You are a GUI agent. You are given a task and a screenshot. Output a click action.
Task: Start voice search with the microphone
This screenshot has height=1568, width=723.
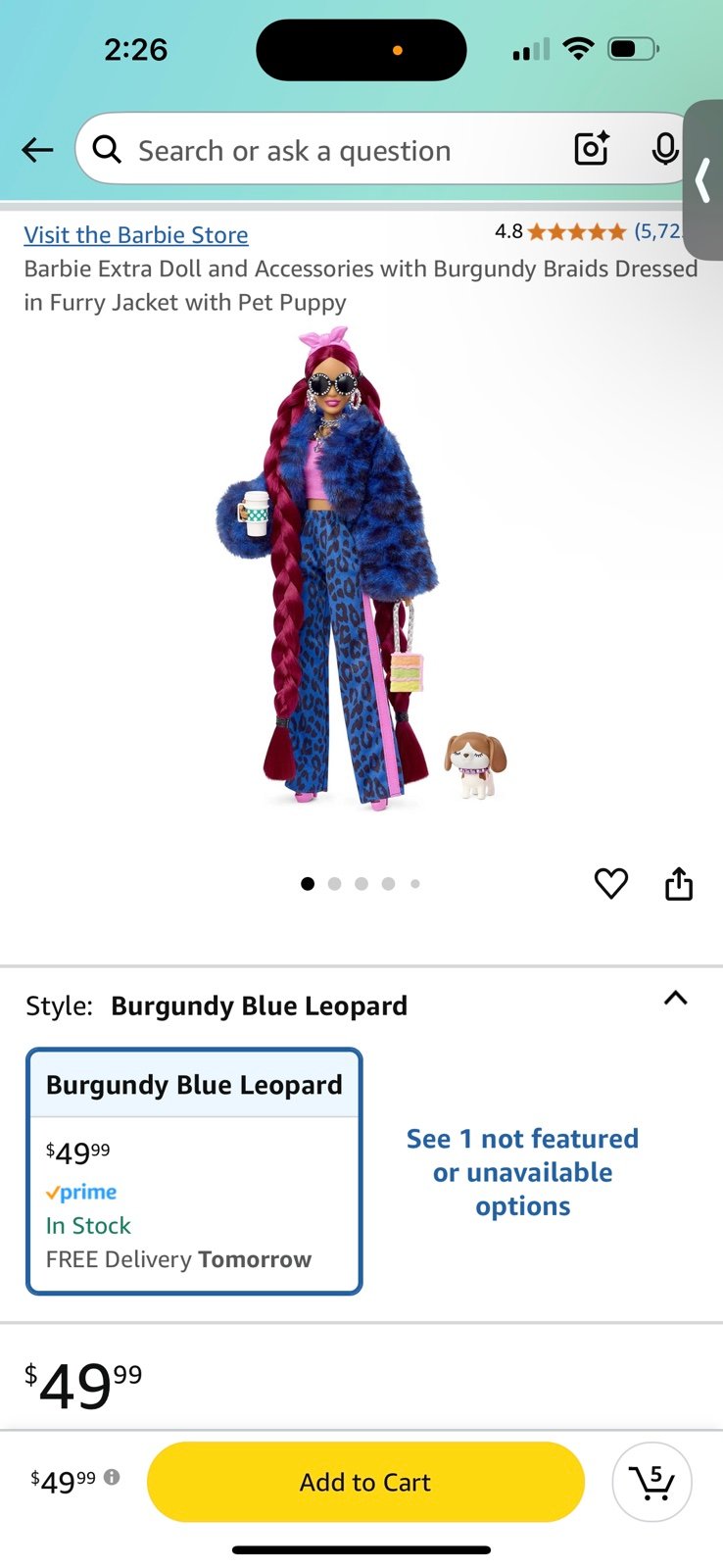665,149
